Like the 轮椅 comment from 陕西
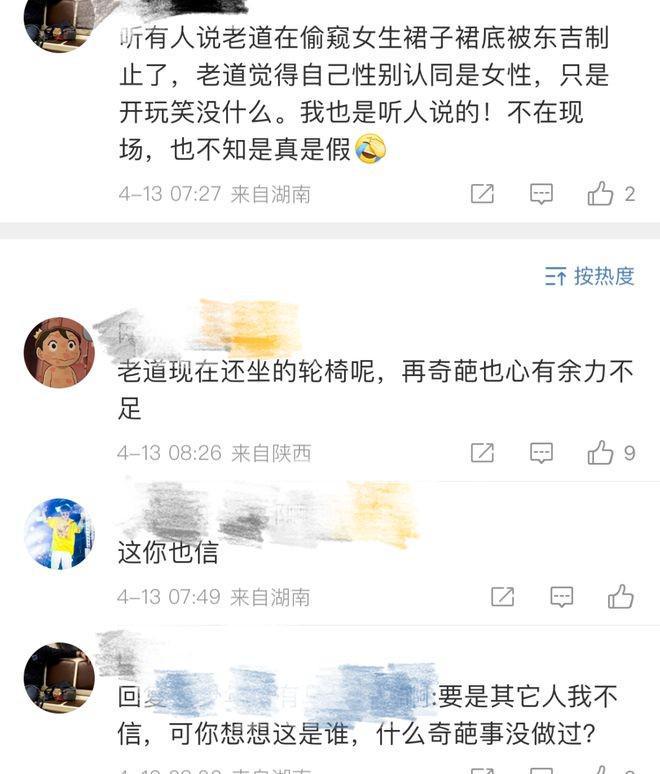This screenshot has width=660, height=774. pyautogui.click(x=601, y=453)
